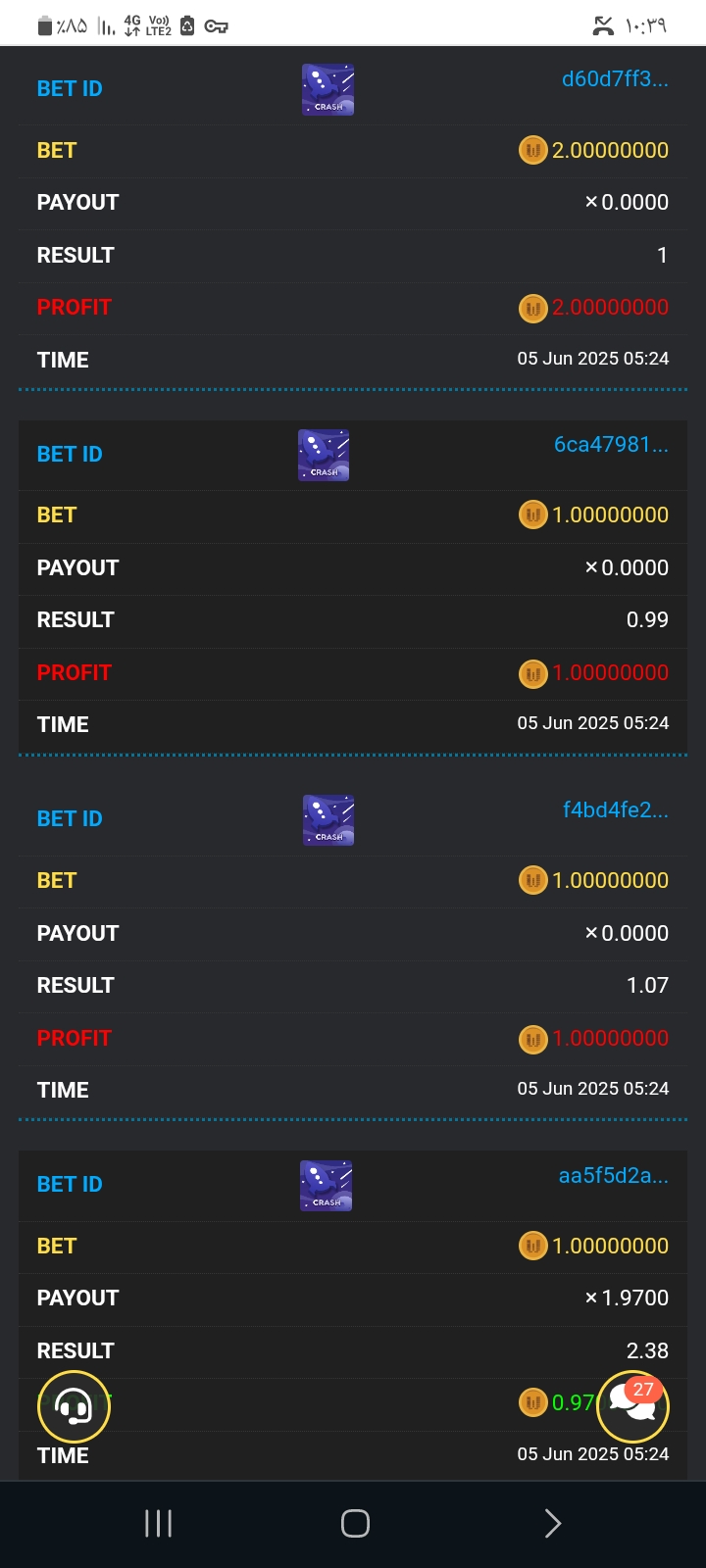Viewport: 706px width, 1568px height.
Task: Open bet ID f4bd4fe2 details
Action: click(x=615, y=810)
